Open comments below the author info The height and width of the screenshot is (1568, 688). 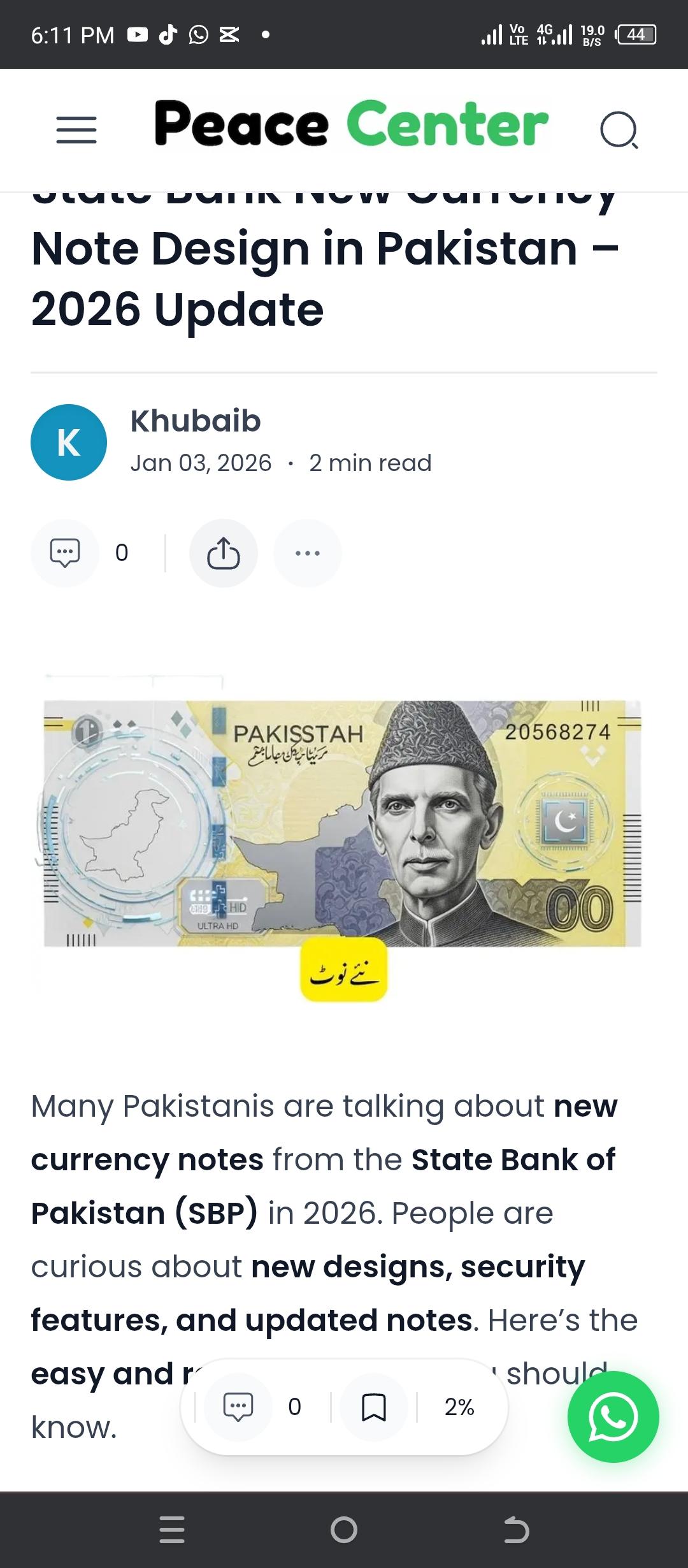(x=65, y=553)
